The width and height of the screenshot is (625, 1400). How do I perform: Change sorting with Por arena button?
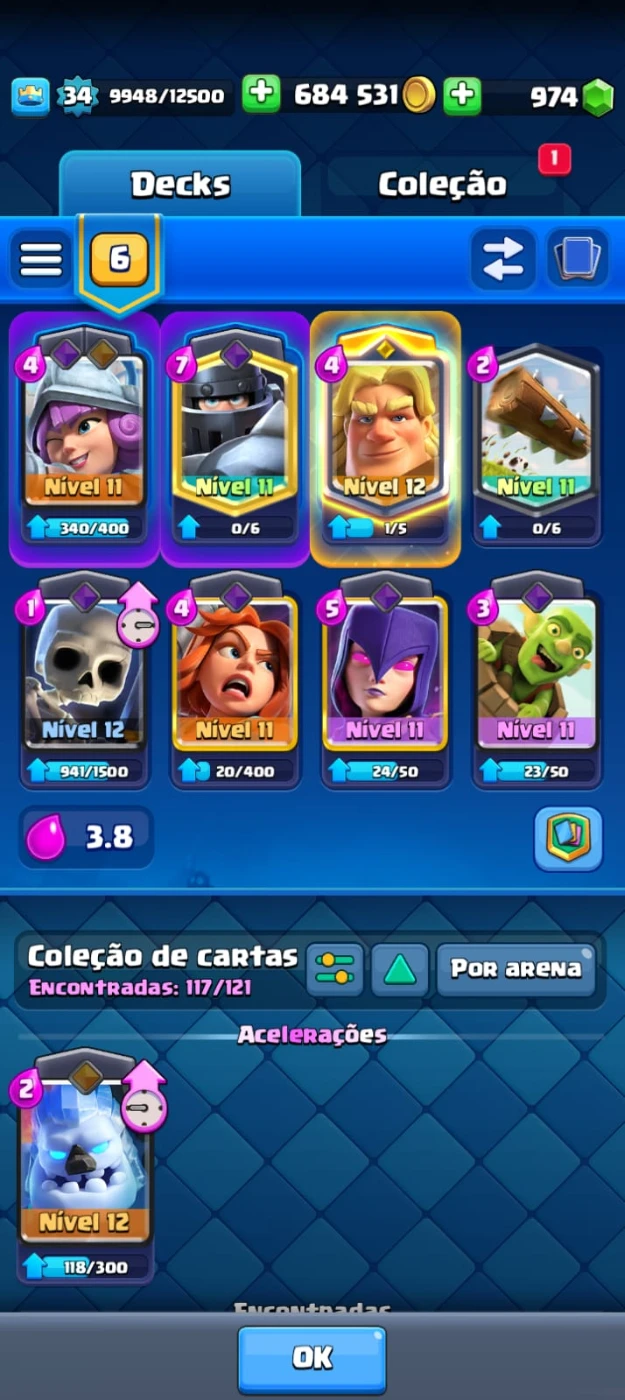click(x=515, y=968)
